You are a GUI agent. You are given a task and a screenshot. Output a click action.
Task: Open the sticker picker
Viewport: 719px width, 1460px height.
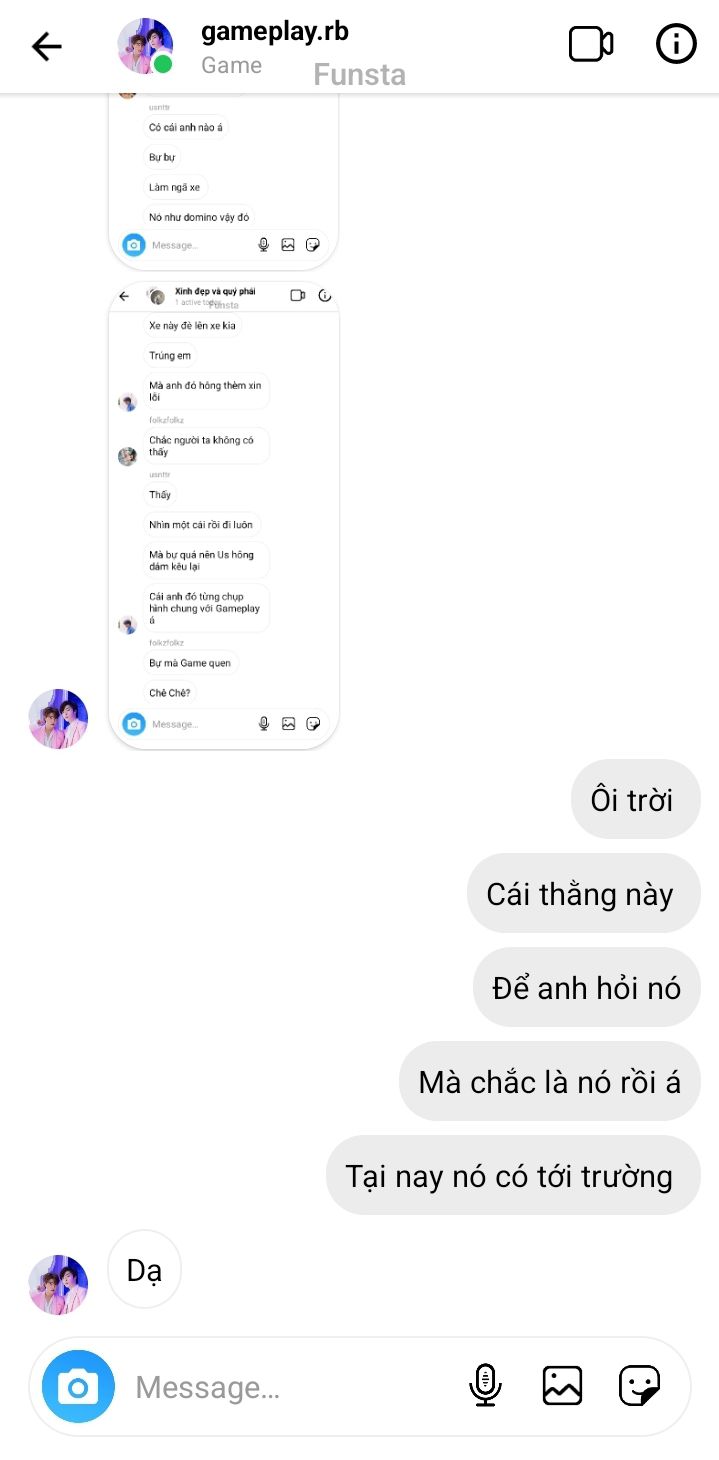tap(639, 1386)
